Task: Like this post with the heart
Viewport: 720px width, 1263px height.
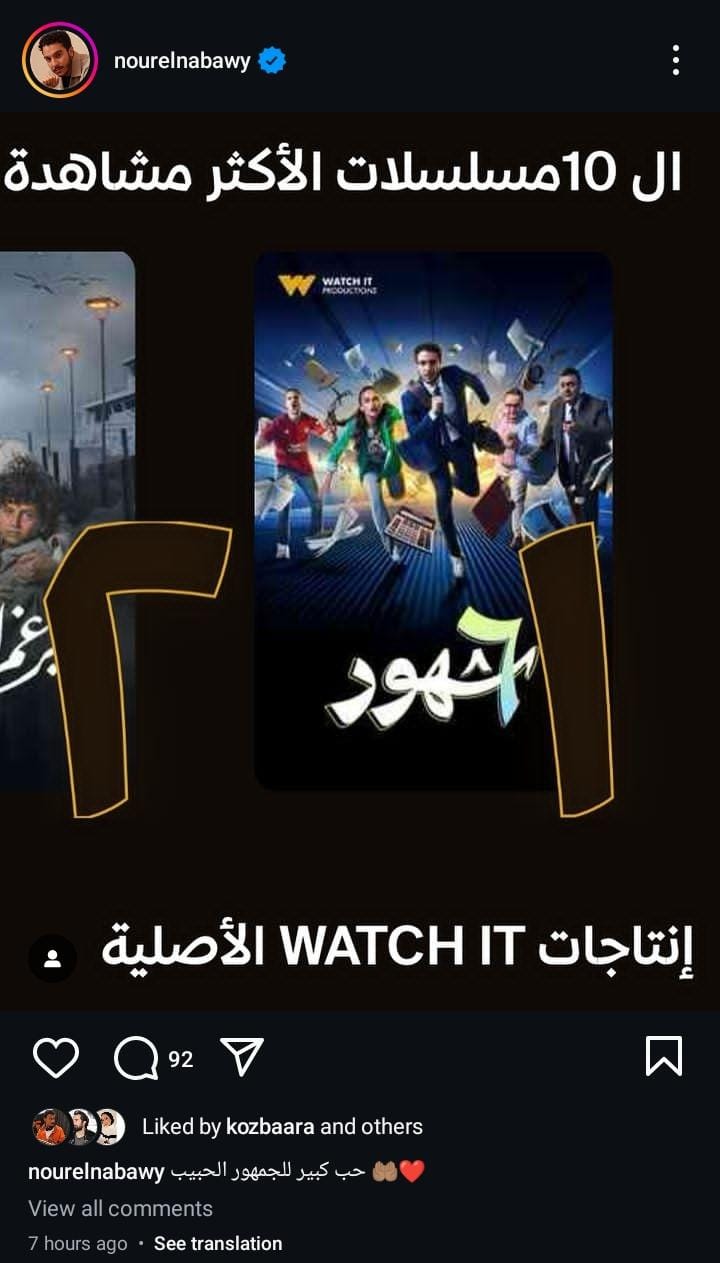Action: (x=56, y=1058)
